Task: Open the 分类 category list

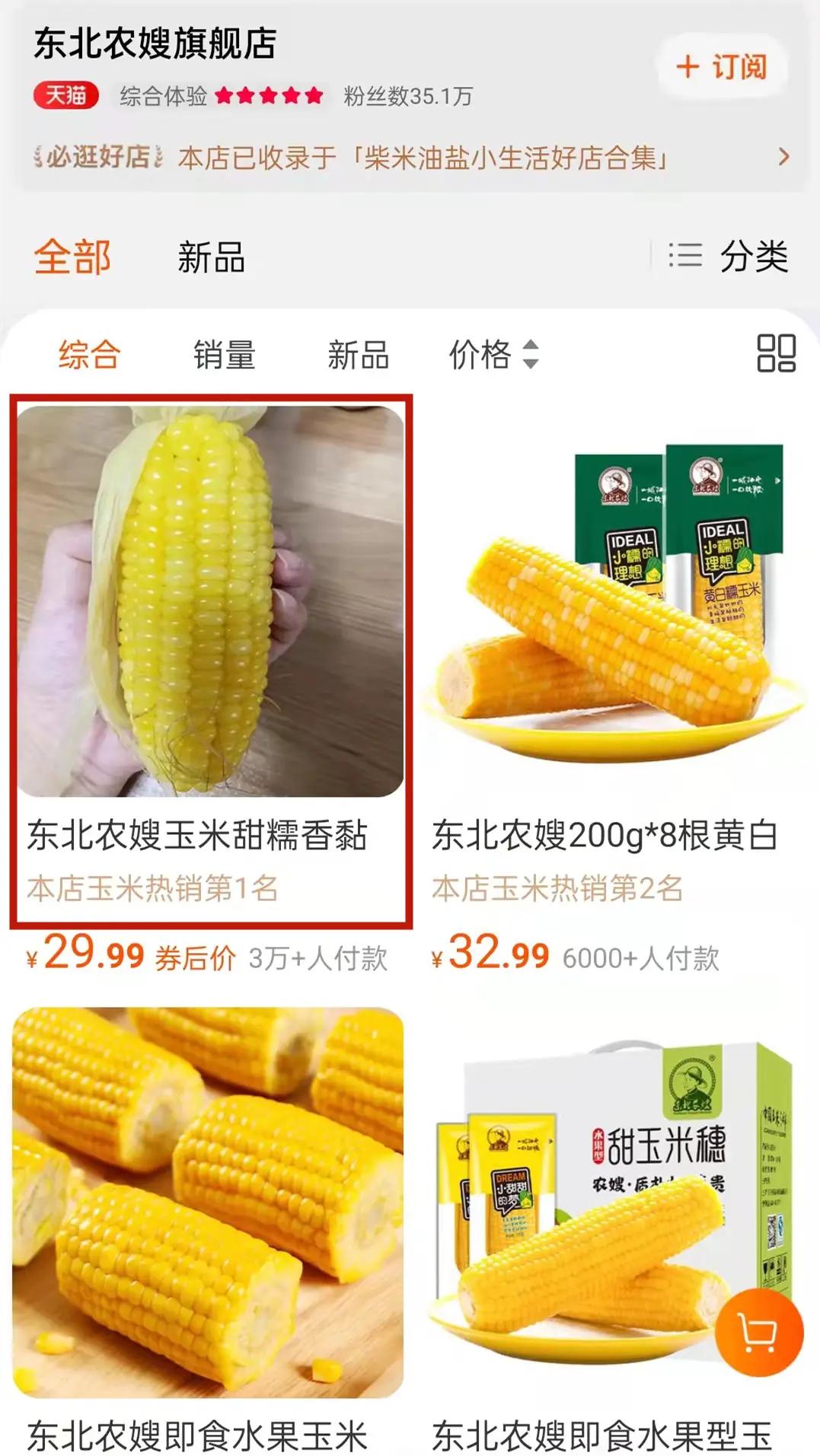Action: [728, 256]
